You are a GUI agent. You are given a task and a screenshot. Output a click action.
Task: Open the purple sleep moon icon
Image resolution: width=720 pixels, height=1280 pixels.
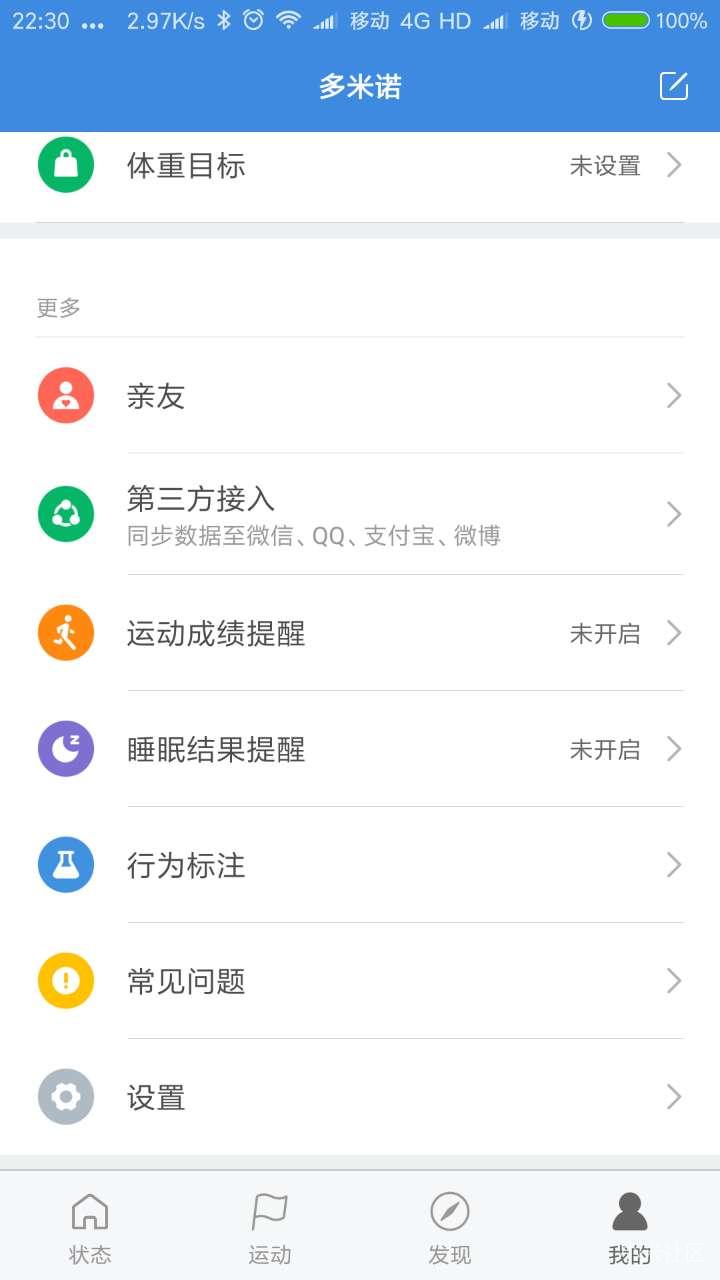(x=65, y=748)
